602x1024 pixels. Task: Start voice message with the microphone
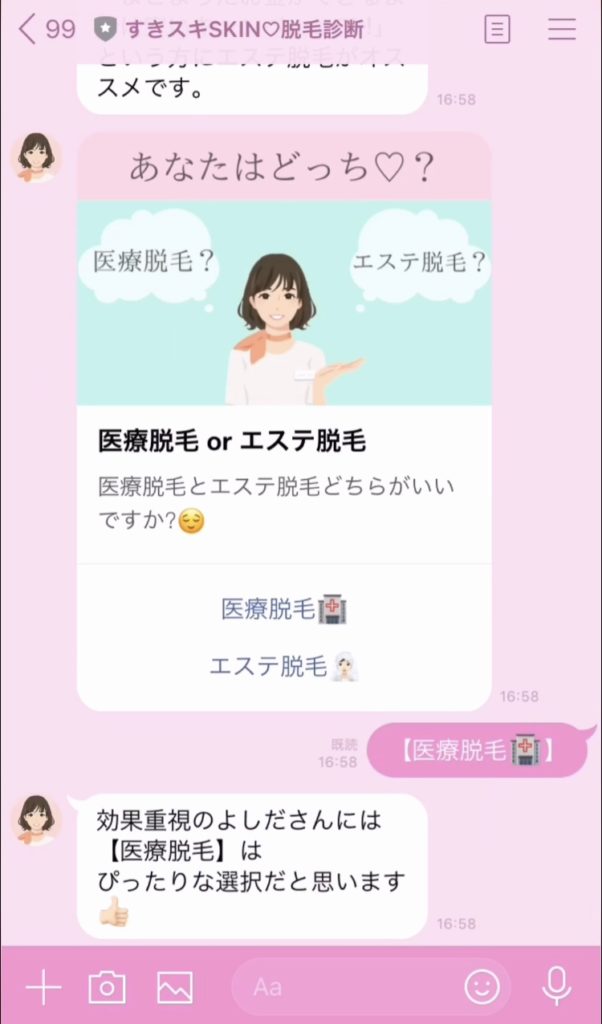(x=556, y=988)
